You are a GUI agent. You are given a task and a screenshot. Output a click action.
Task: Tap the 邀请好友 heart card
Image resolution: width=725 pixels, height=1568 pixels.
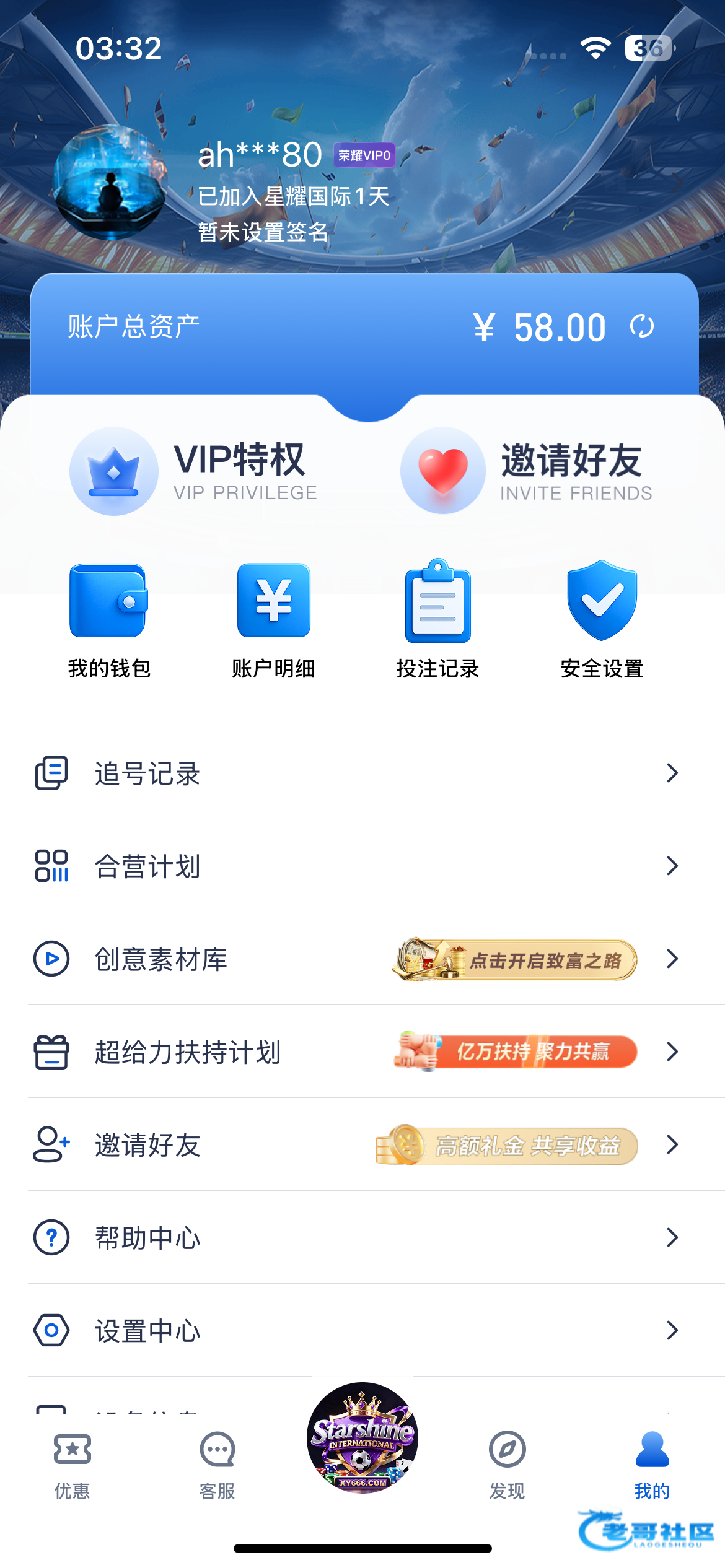(x=525, y=471)
